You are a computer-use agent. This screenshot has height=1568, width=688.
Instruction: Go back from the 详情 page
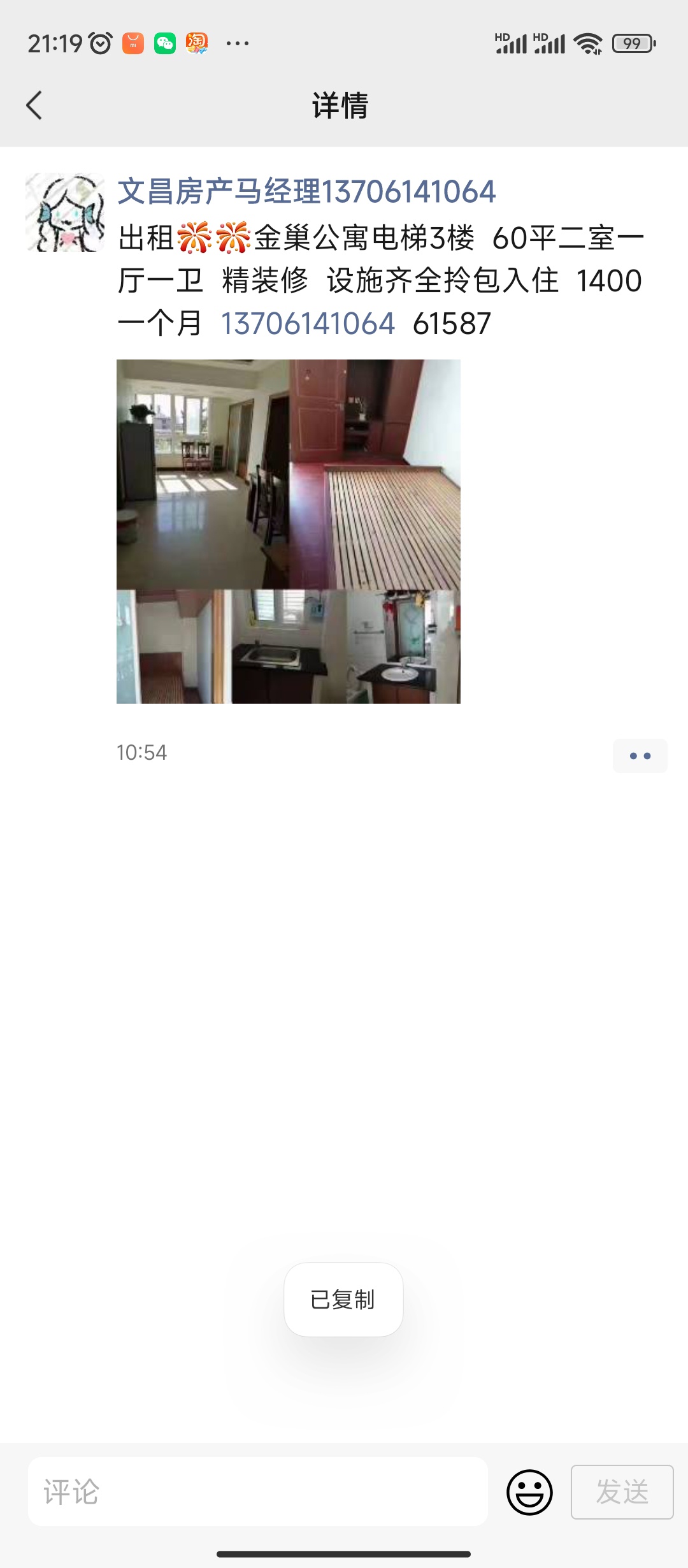pyautogui.click(x=34, y=105)
